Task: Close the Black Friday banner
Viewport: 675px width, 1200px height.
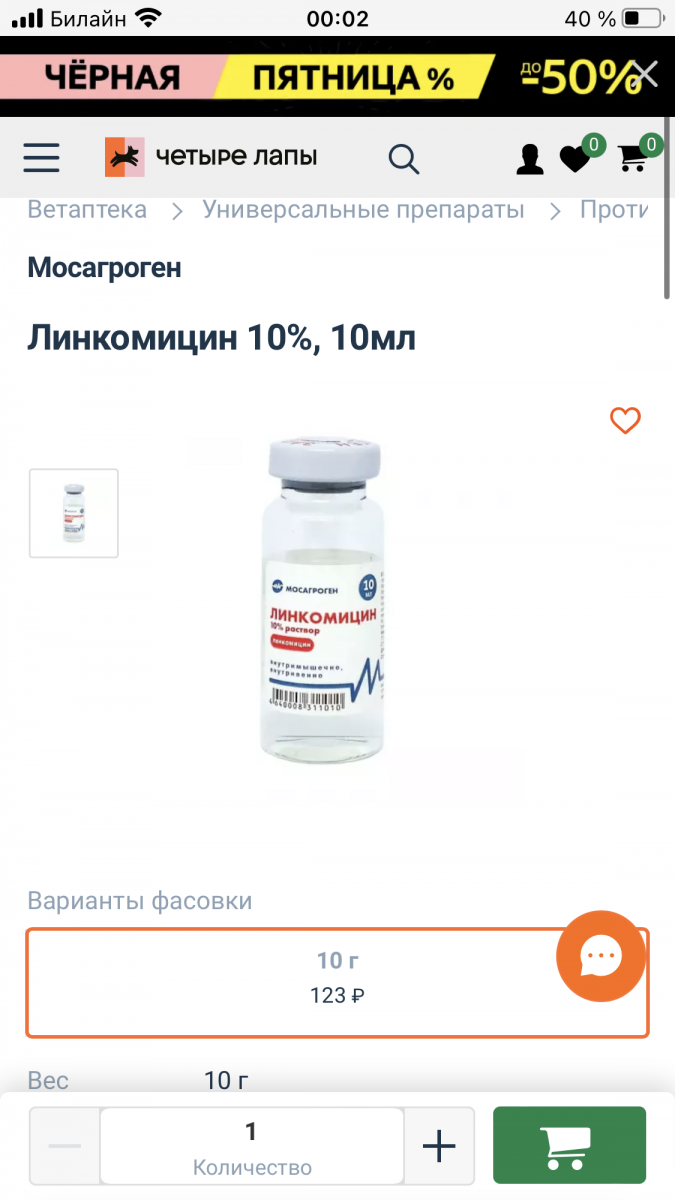Action: (645, 74)
